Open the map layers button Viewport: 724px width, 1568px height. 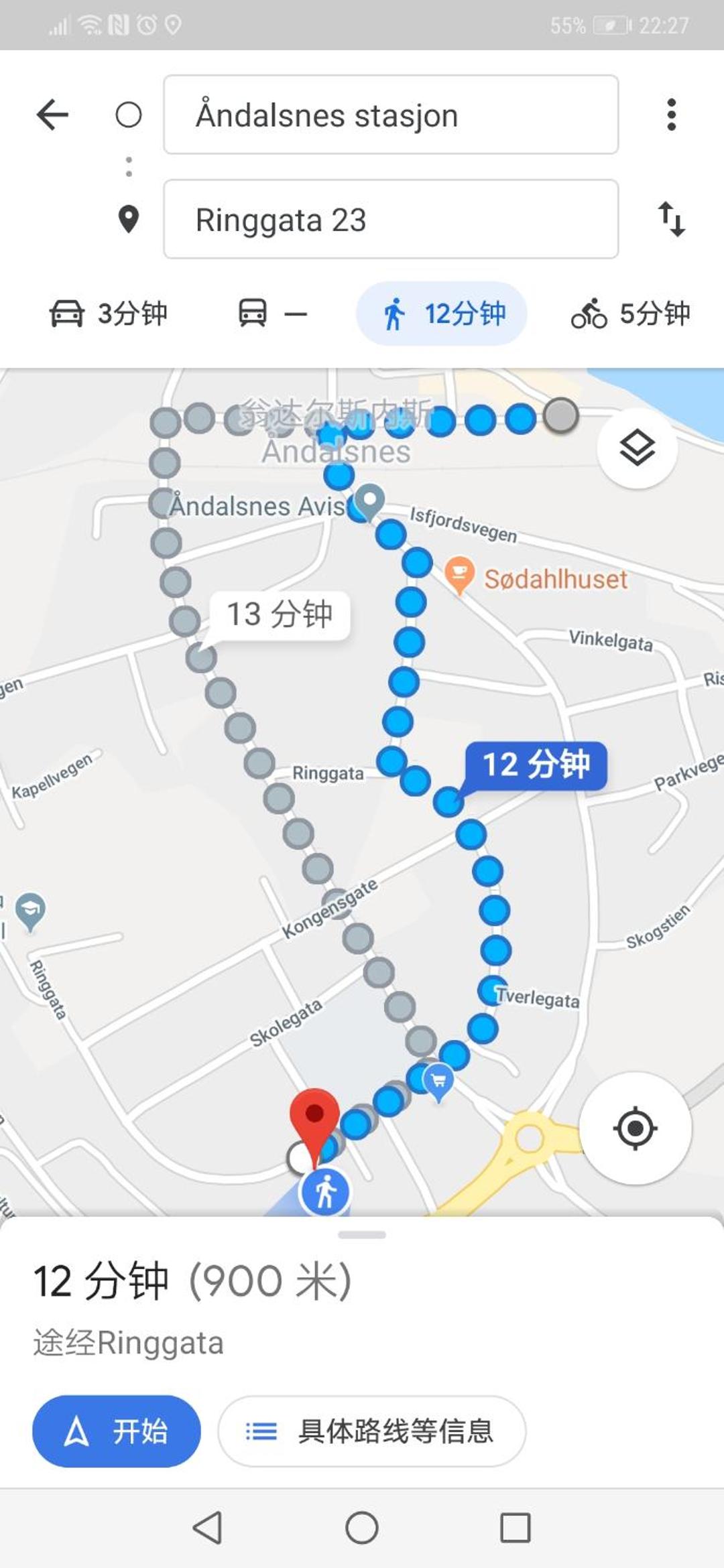637,448
